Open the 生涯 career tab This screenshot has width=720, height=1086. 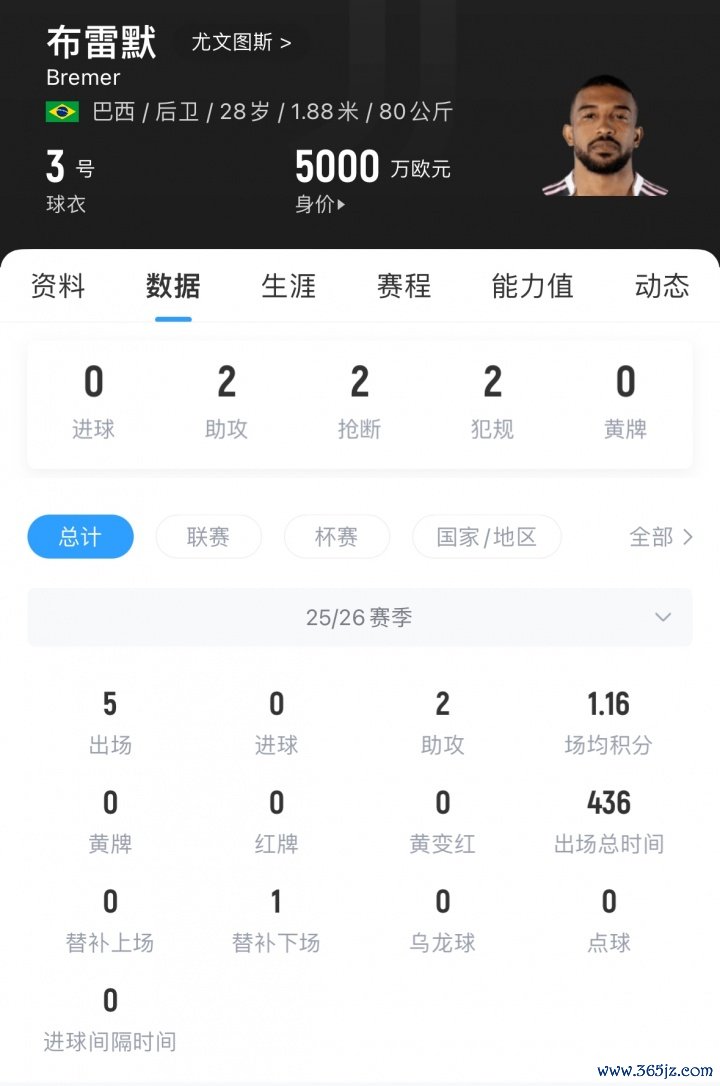(x=289, y=286)
